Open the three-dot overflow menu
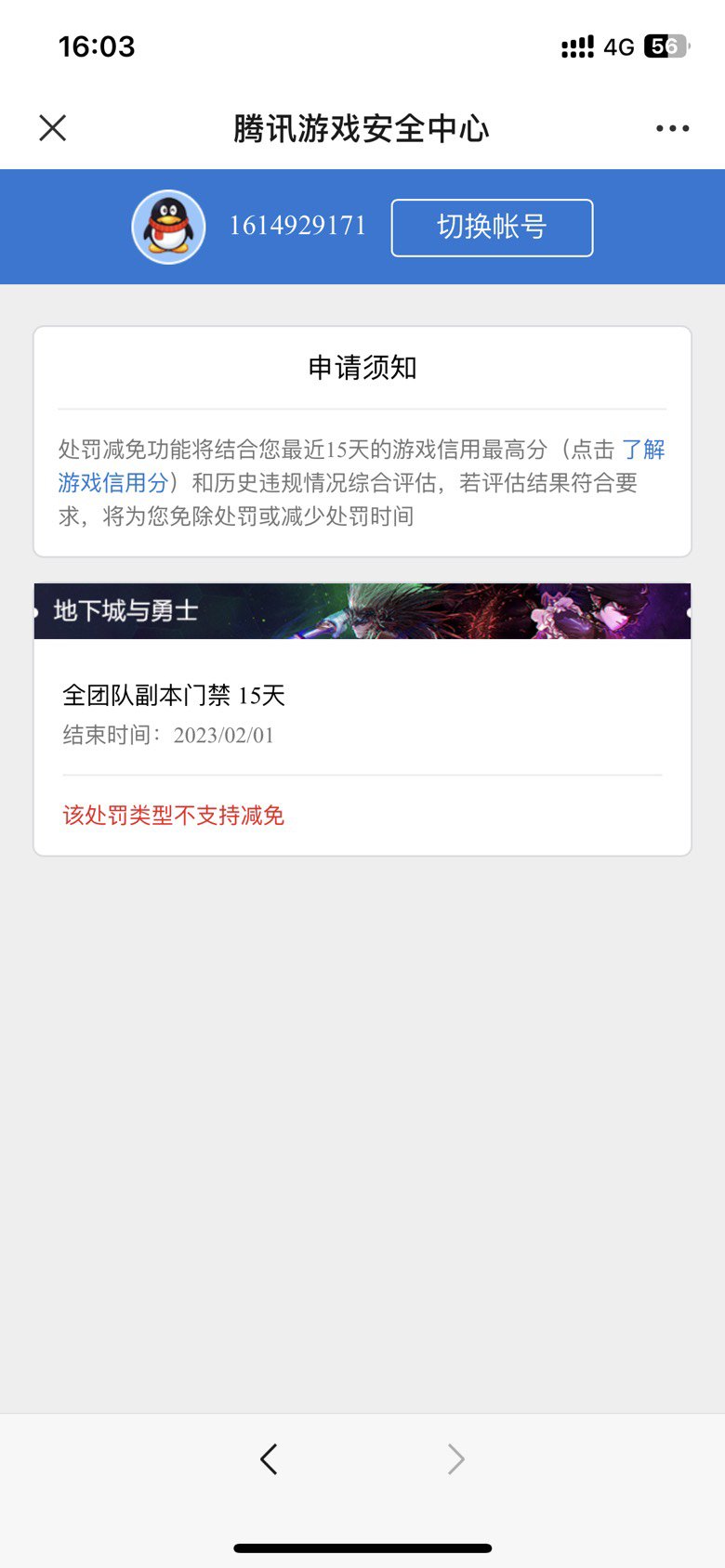 pos(672,128)
